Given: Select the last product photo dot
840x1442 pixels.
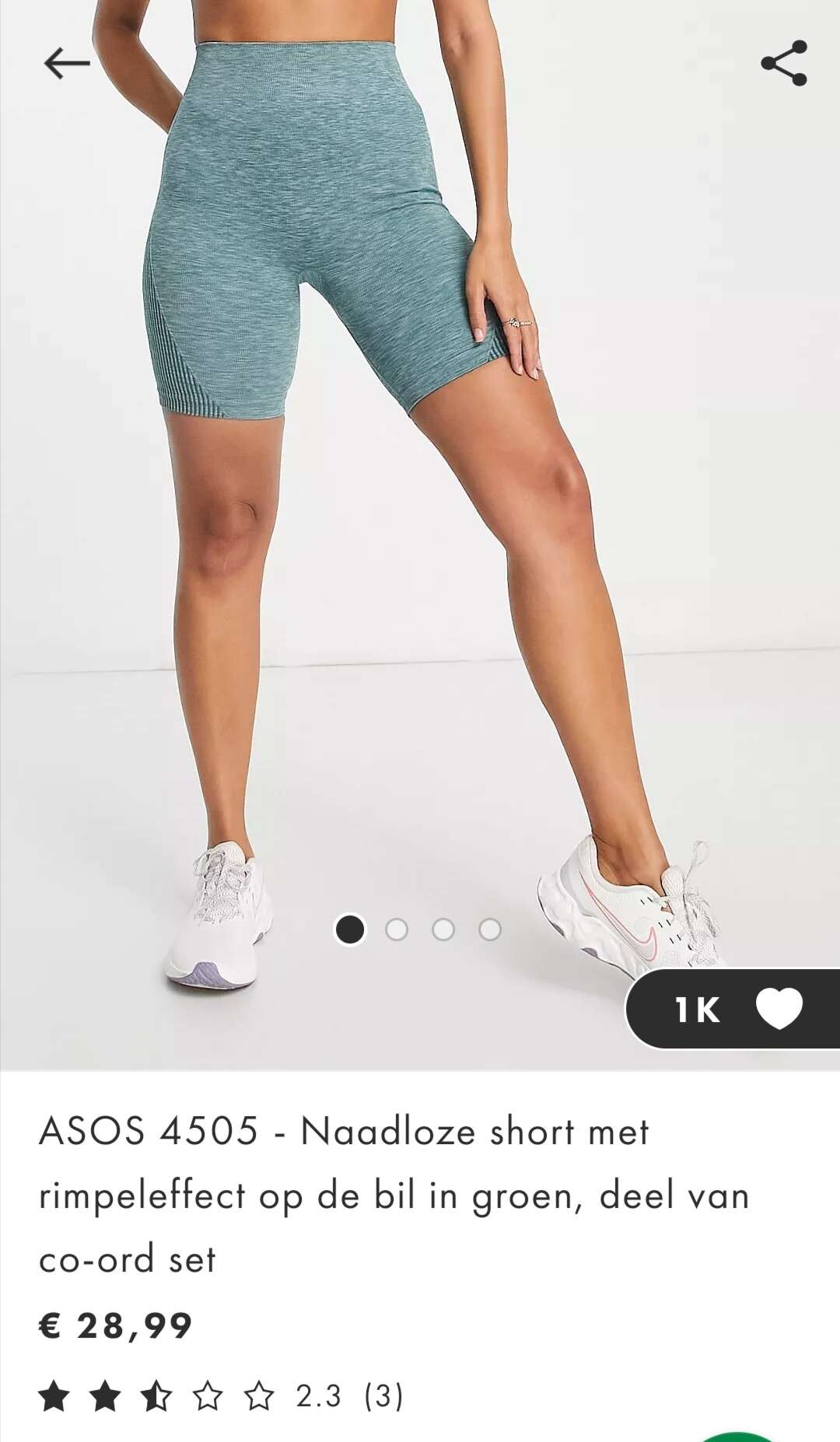Looking at the screenshot, I should [490, 929].
